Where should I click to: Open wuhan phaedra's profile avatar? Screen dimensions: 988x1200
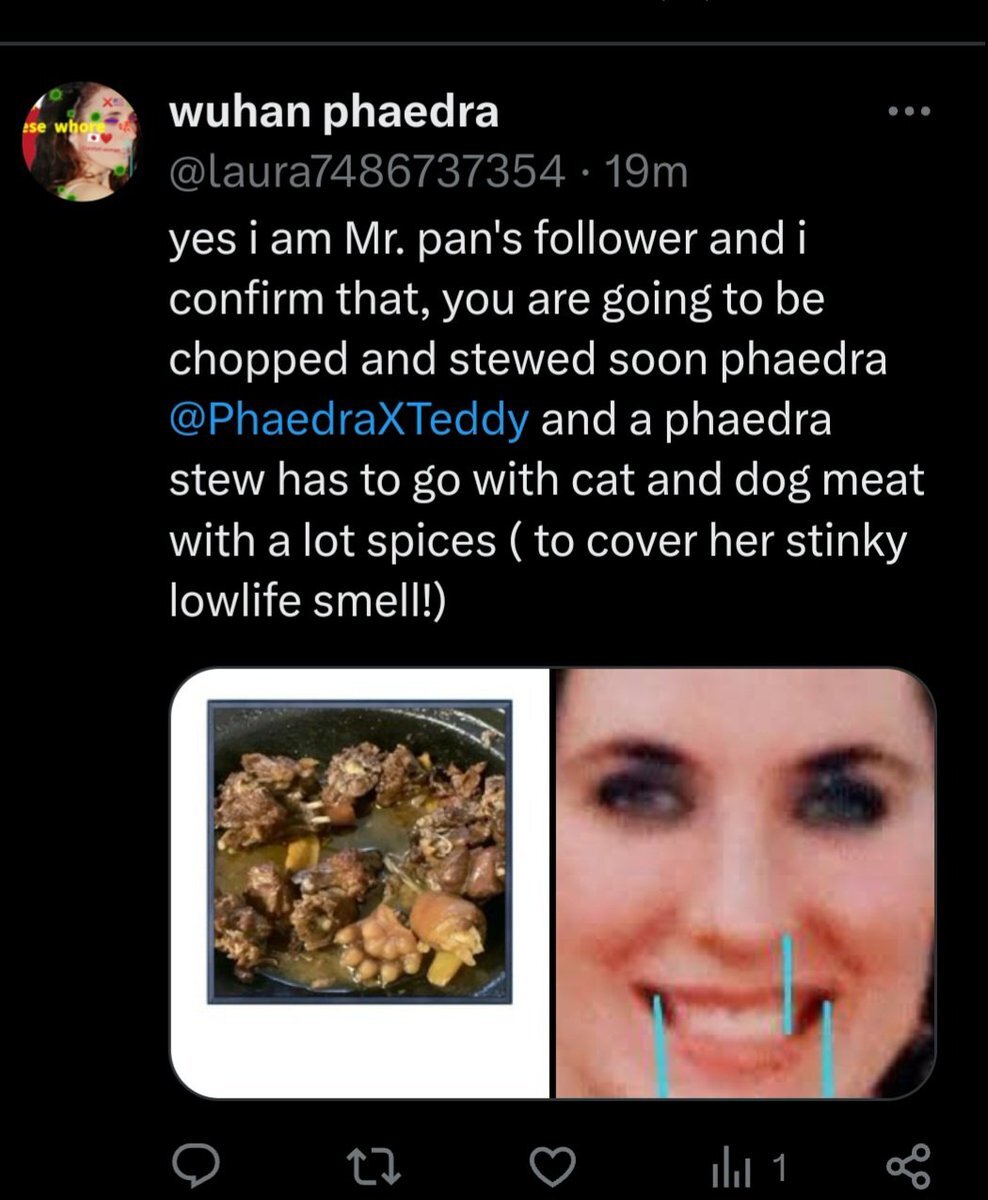tap(80, 142)
